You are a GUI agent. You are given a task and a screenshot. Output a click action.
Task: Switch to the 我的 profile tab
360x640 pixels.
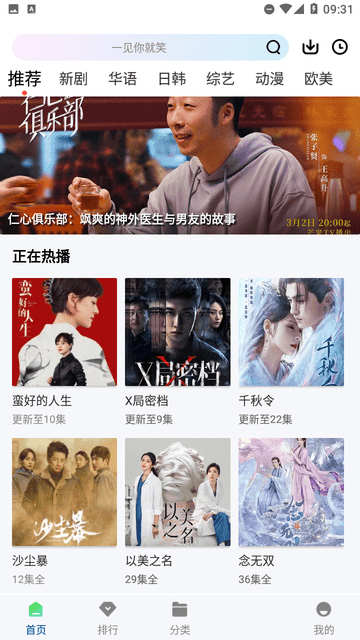pos(324,618)
